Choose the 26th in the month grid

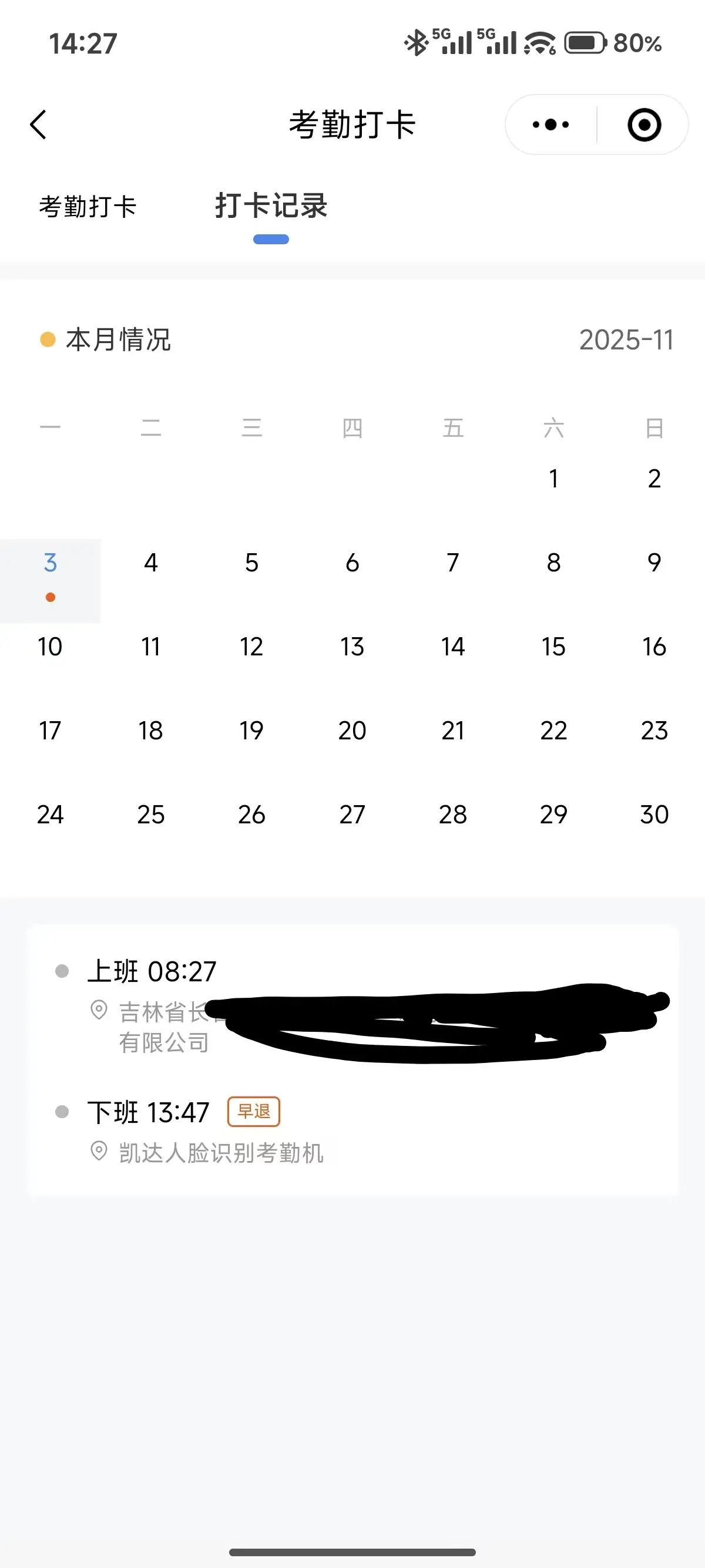(251, 815)
